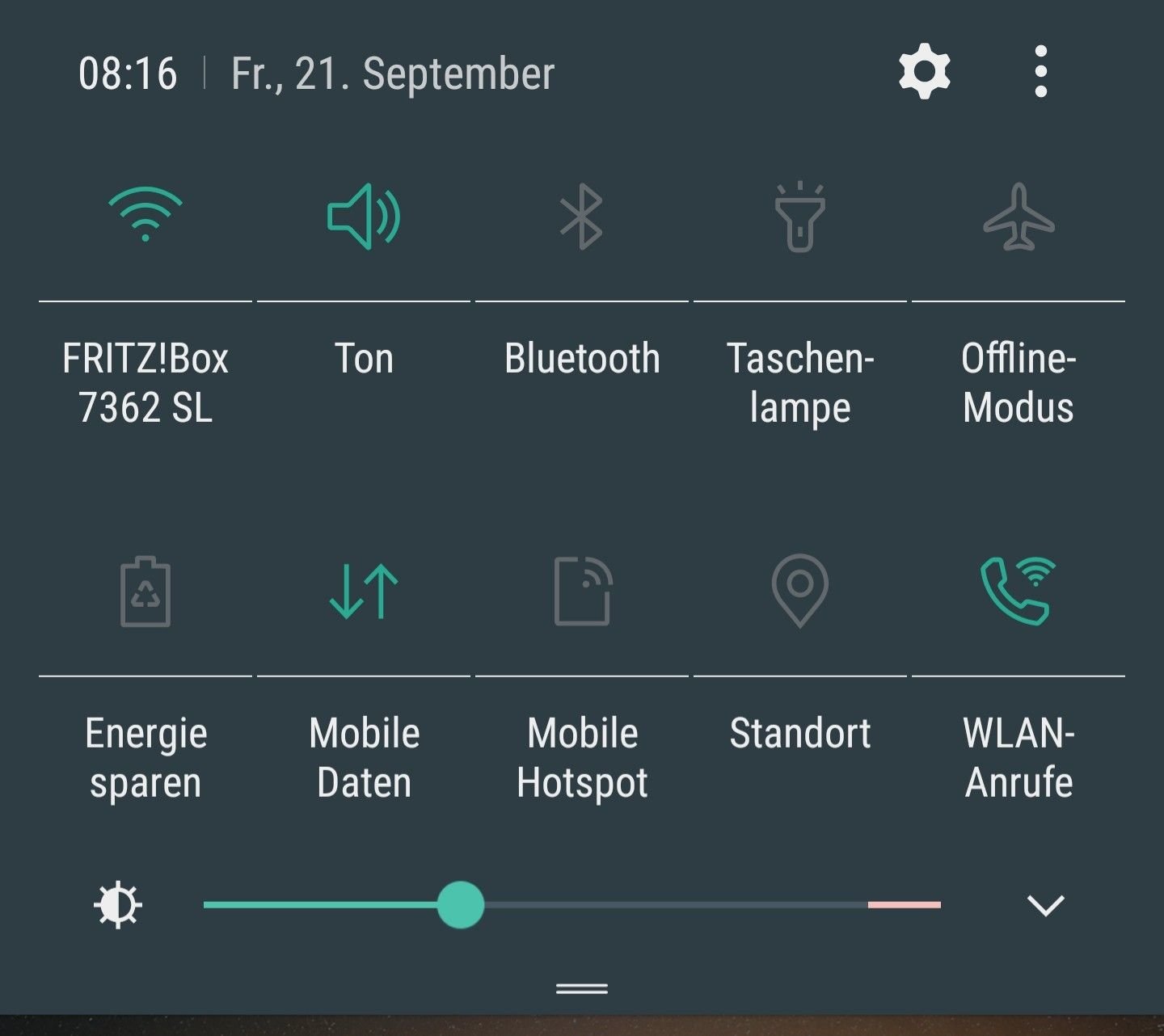The width and height of the screenshot is (1164, 1036).
Task: Enable the Mobile Hotspot
Action: [582, 592]
